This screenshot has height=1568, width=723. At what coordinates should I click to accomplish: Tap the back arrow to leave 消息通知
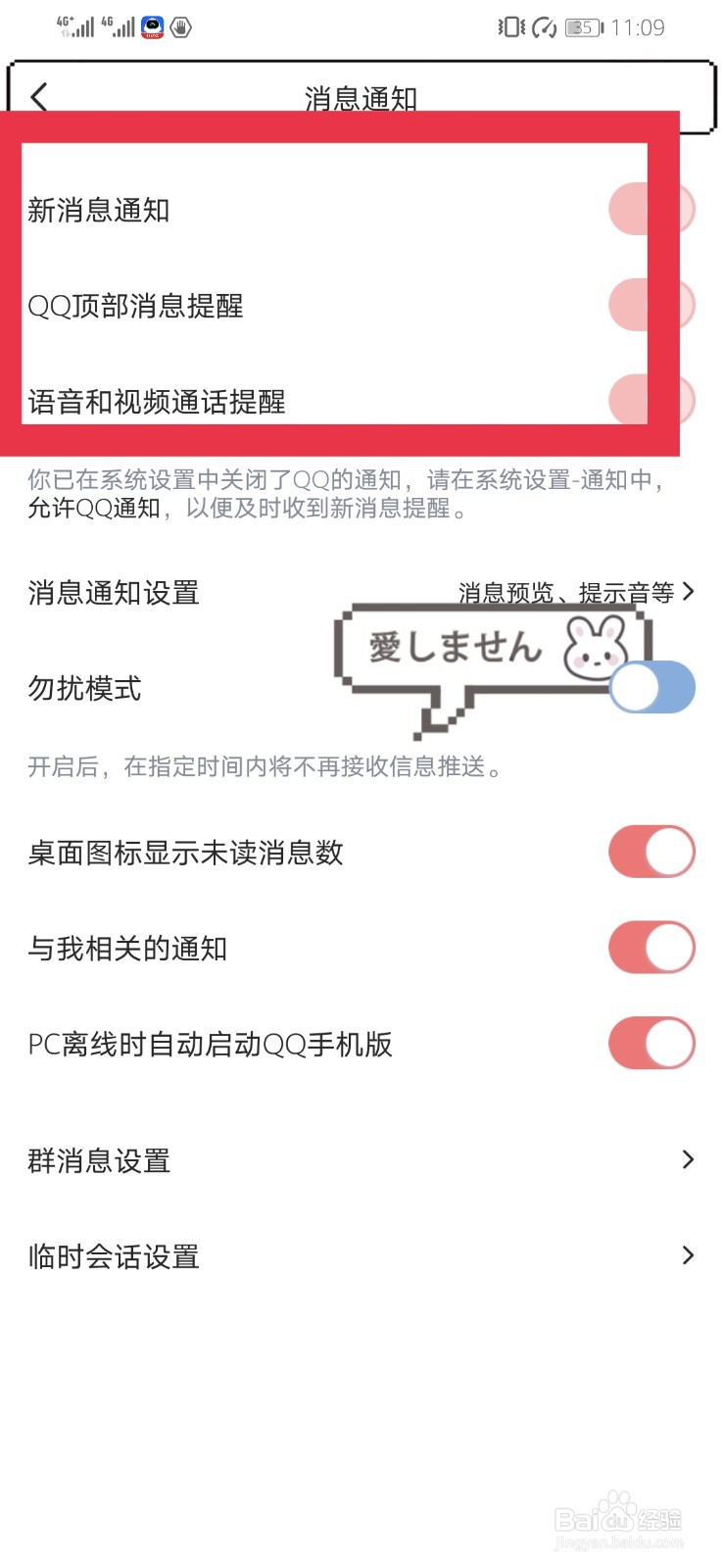click(39, 97)
